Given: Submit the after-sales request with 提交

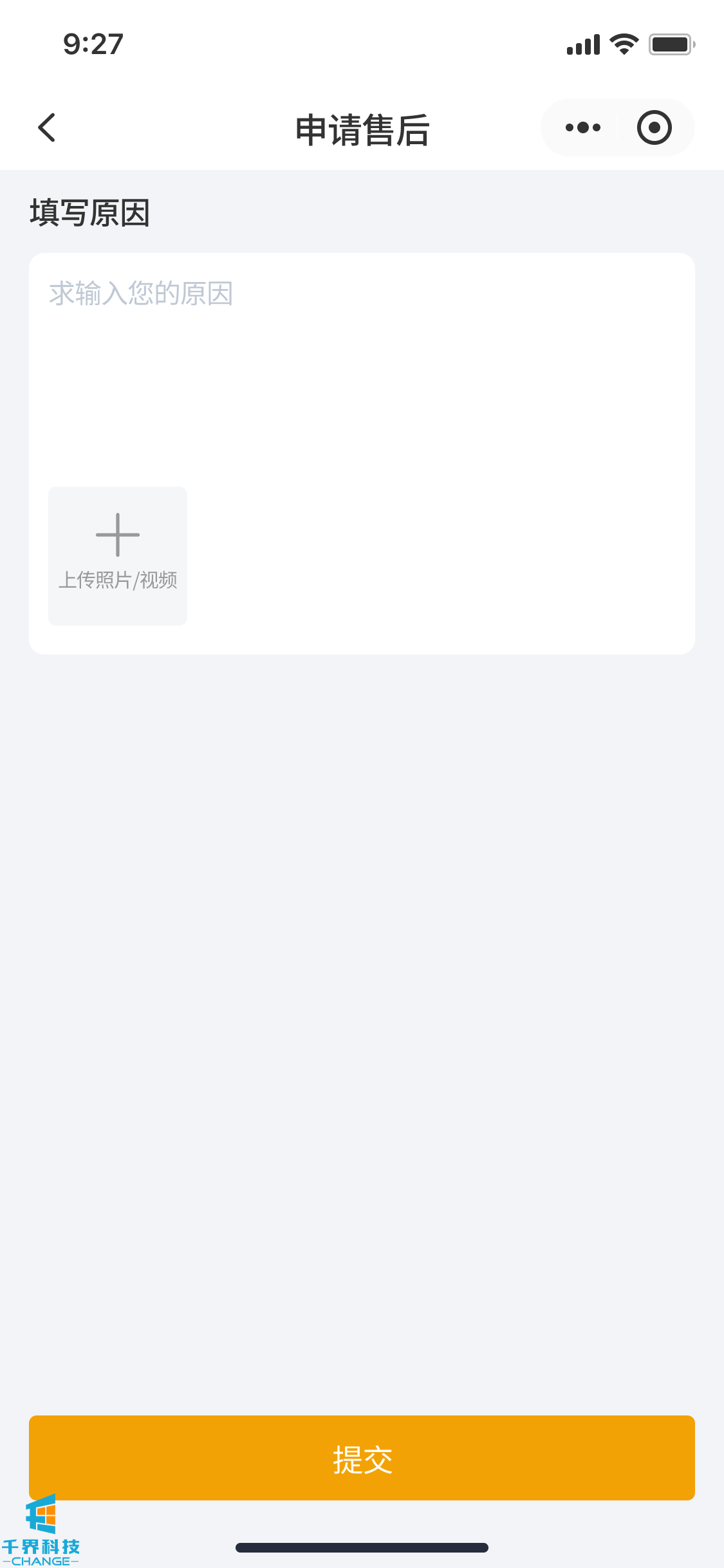Looking at the screenshot, I should click(362, 1458).
